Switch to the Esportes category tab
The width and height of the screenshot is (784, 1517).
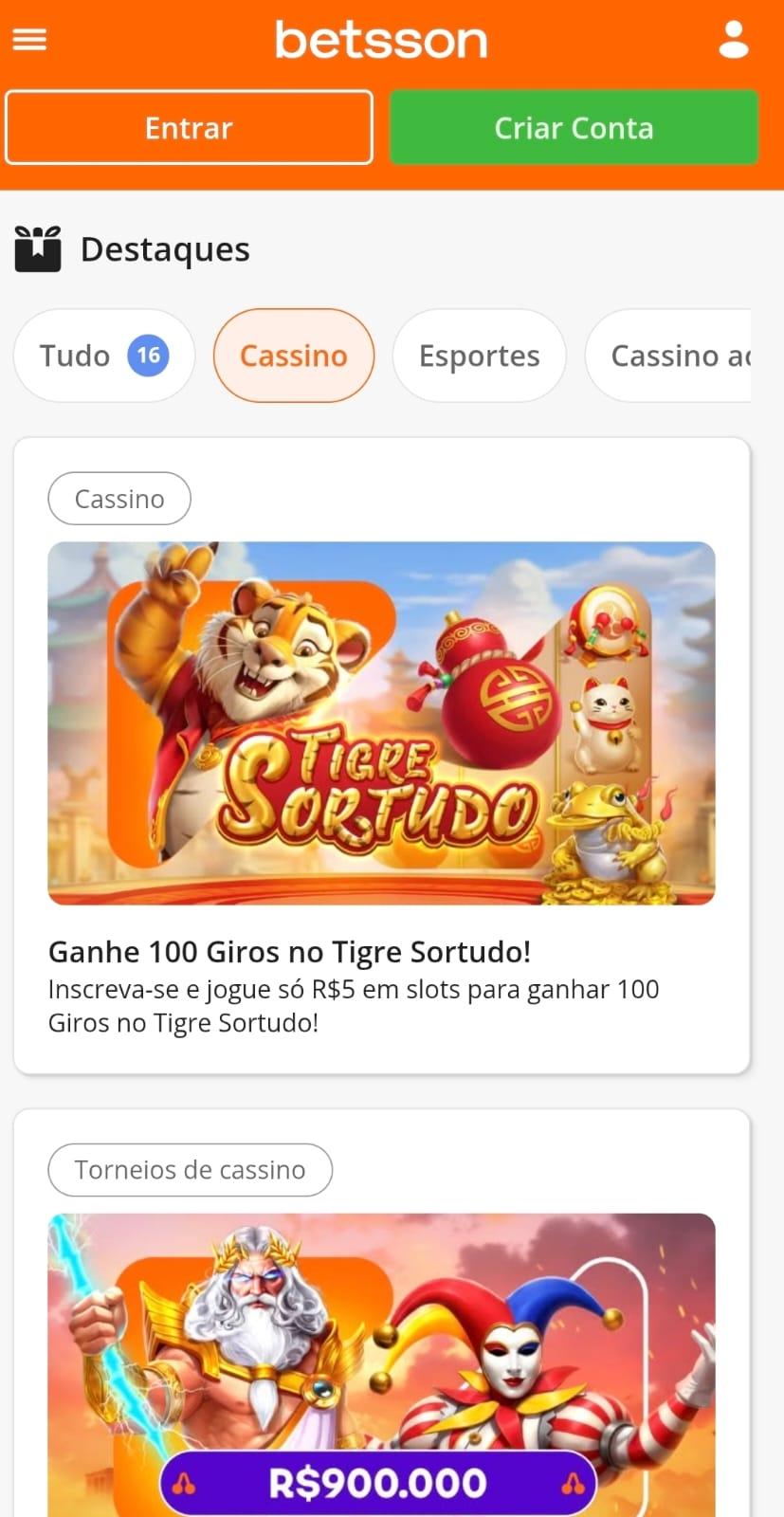[x=479, y=356]
